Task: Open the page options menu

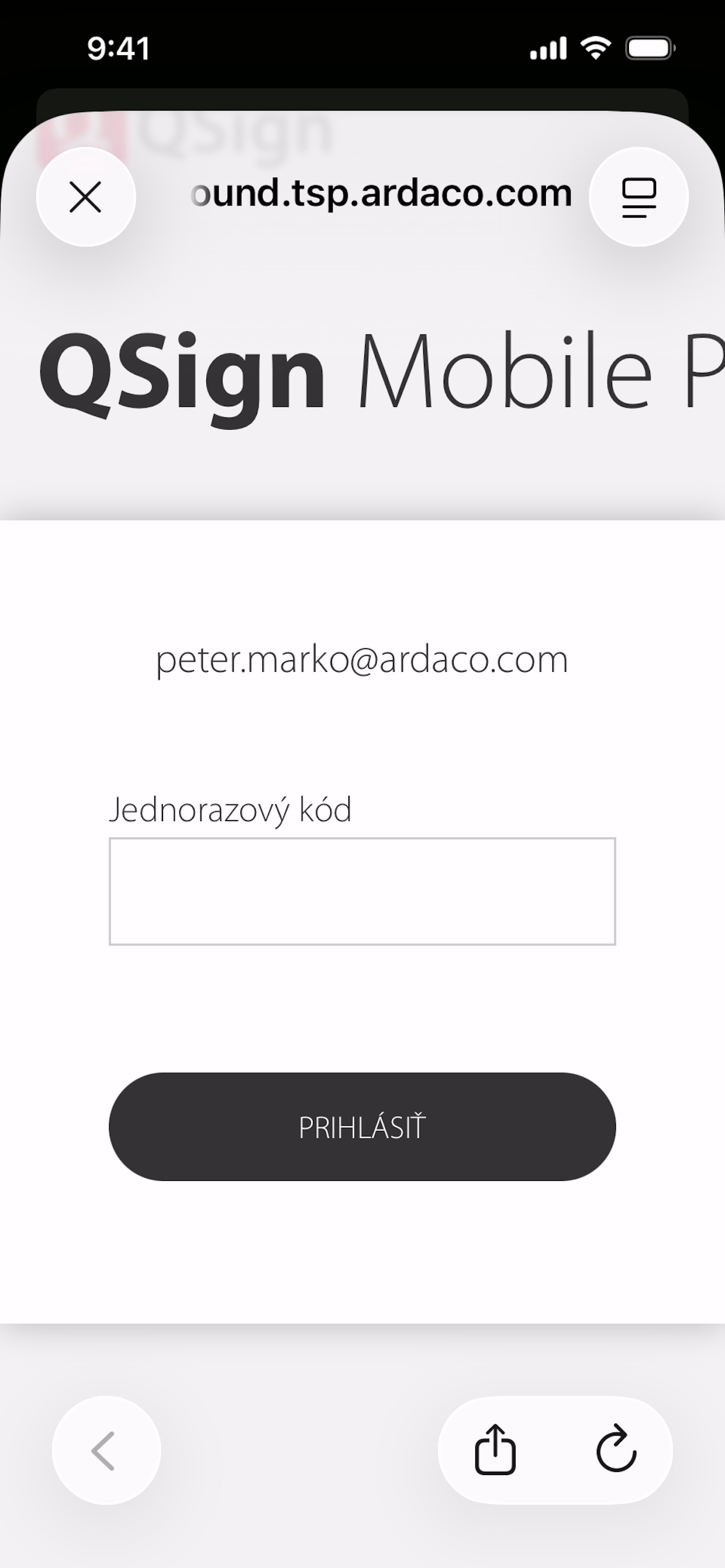Action: (638, 197)
